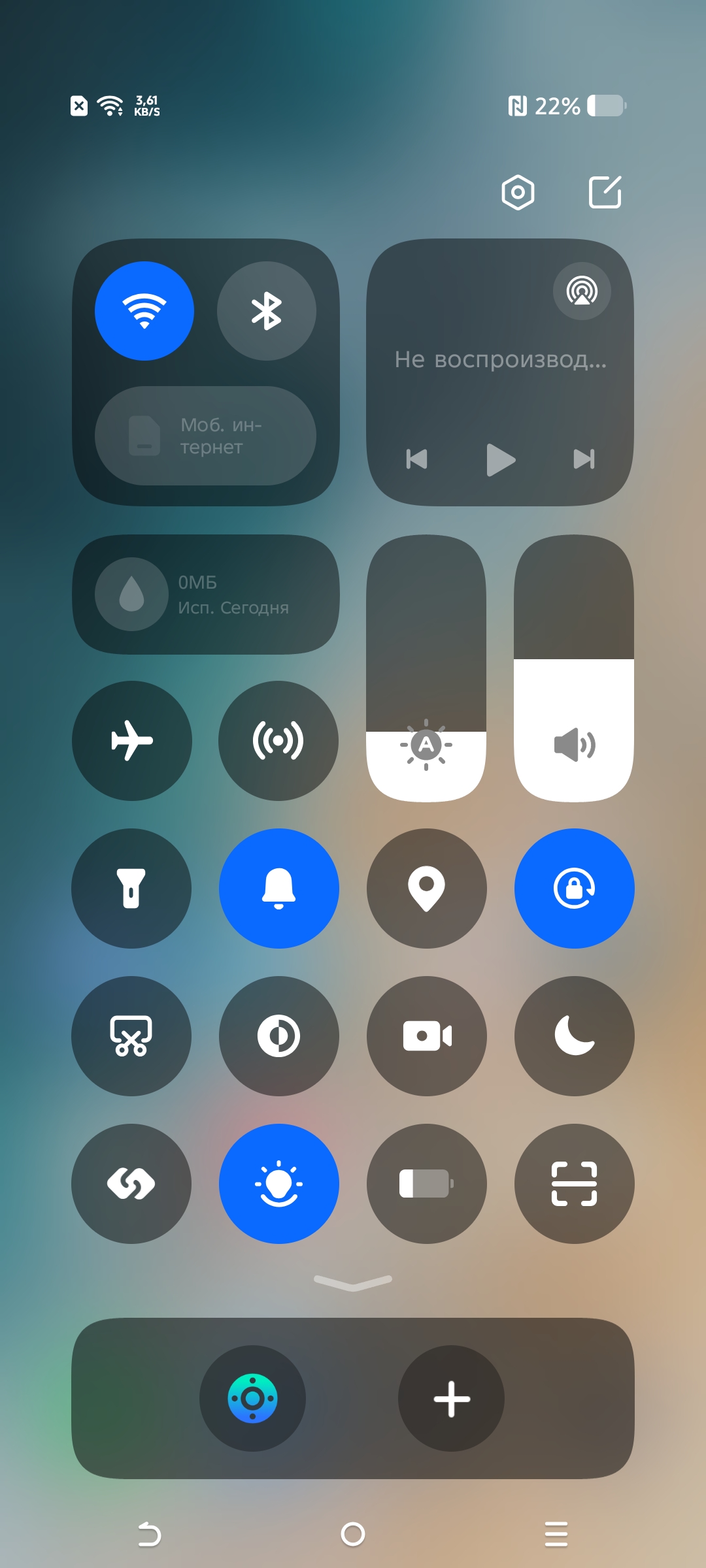This screenshot has height=1568, width=706.
Task: Turn on the personal hotspot
Action: click(278, 741)
